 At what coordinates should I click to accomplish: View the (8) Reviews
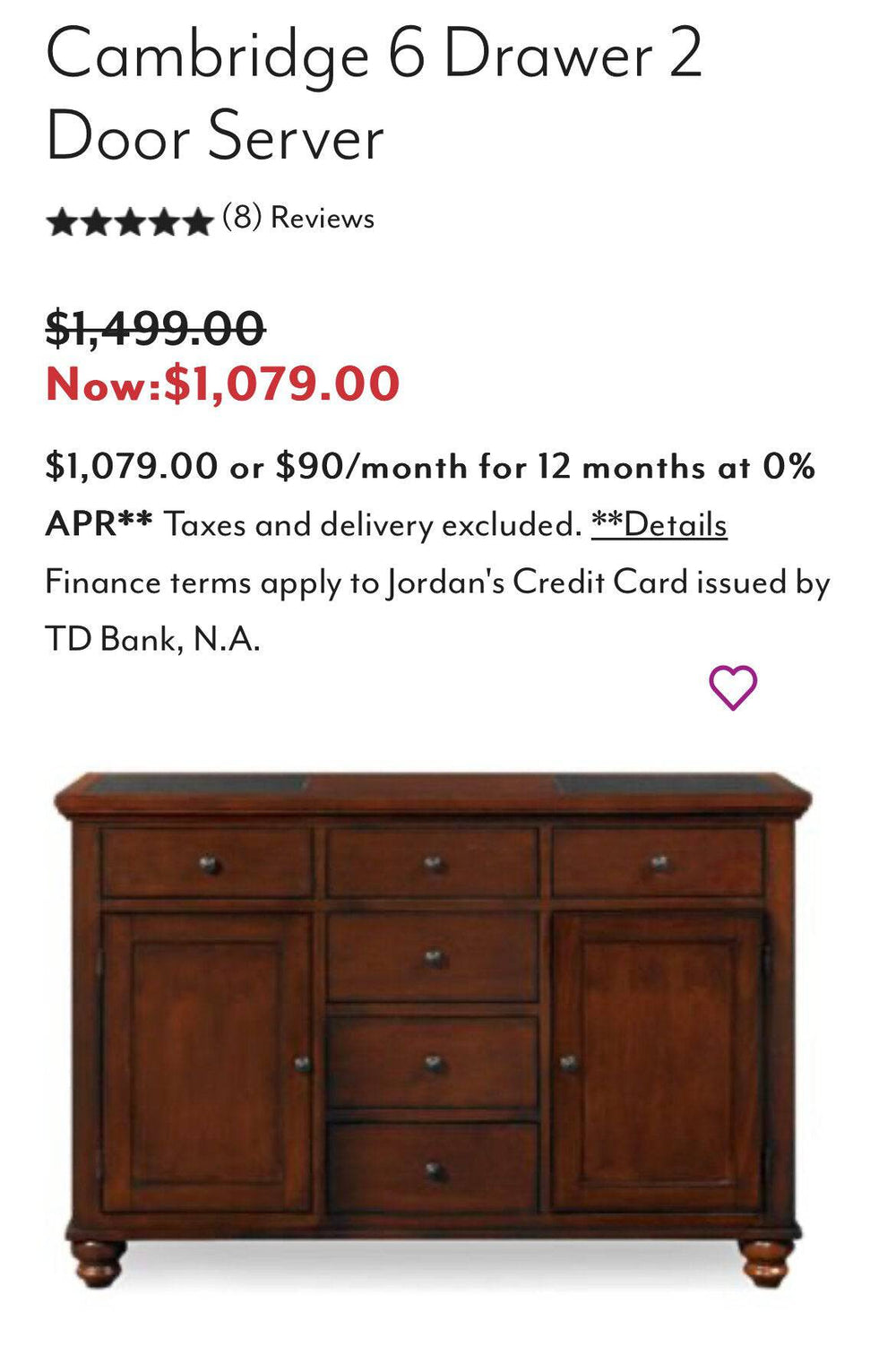click(x=298, y=218)
